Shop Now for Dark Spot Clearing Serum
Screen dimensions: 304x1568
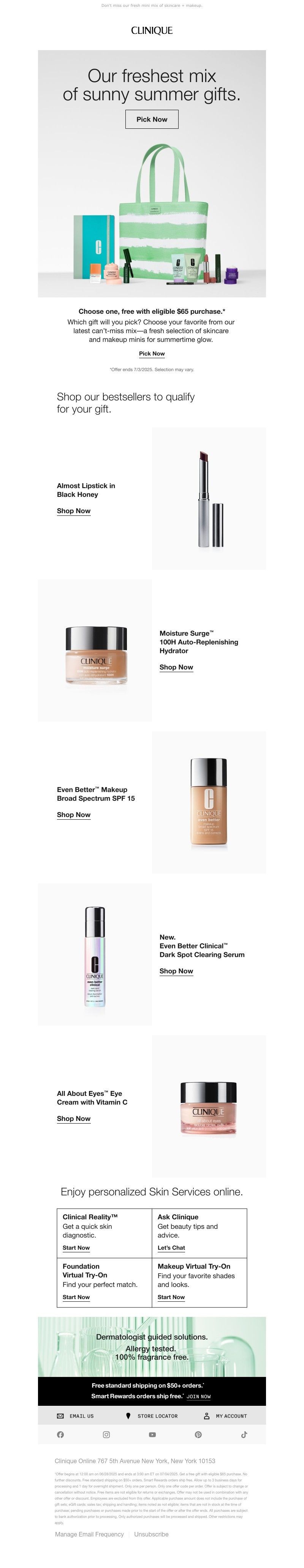click(x=176, y=971)
